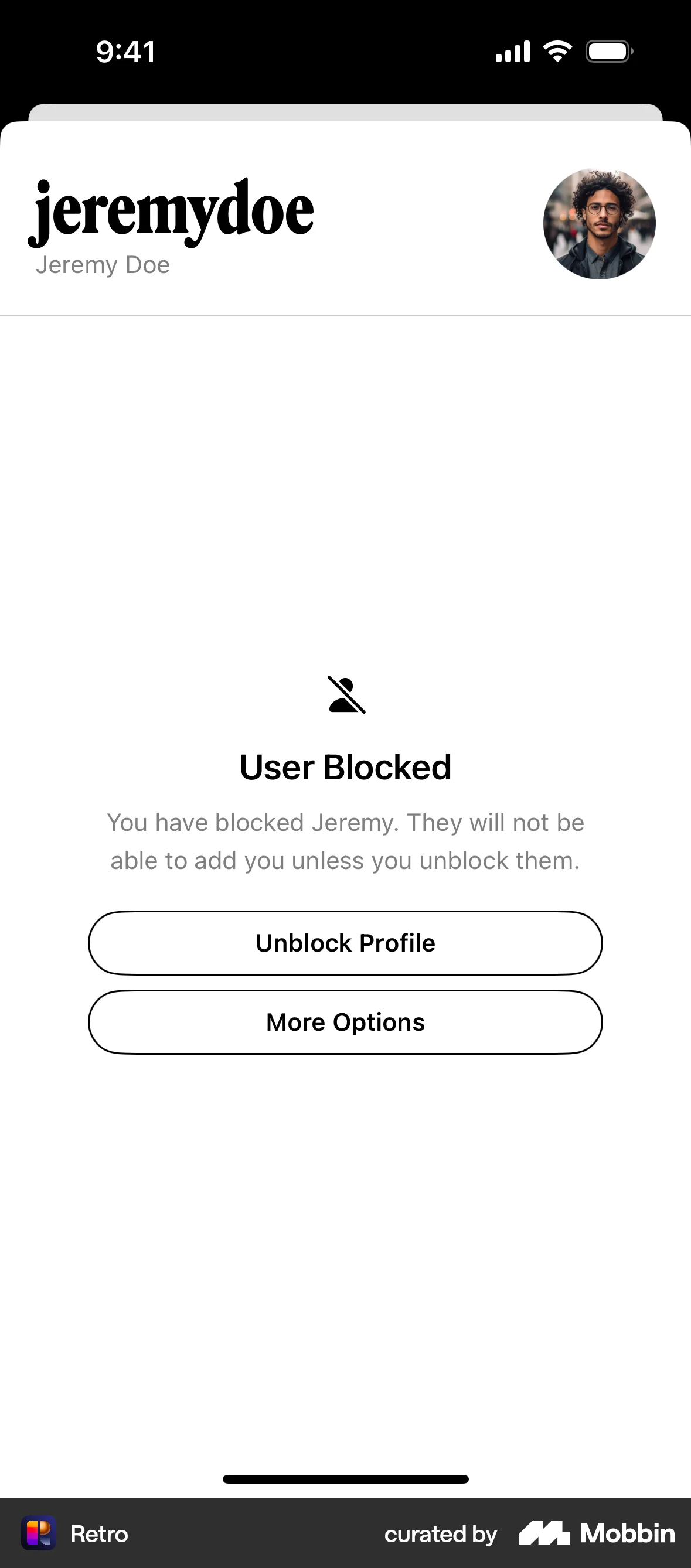Screen dimensions: 691x1568
Task: Click the Retro app icon in footer
Action: pyautogui.click(x=39, y=1535)
